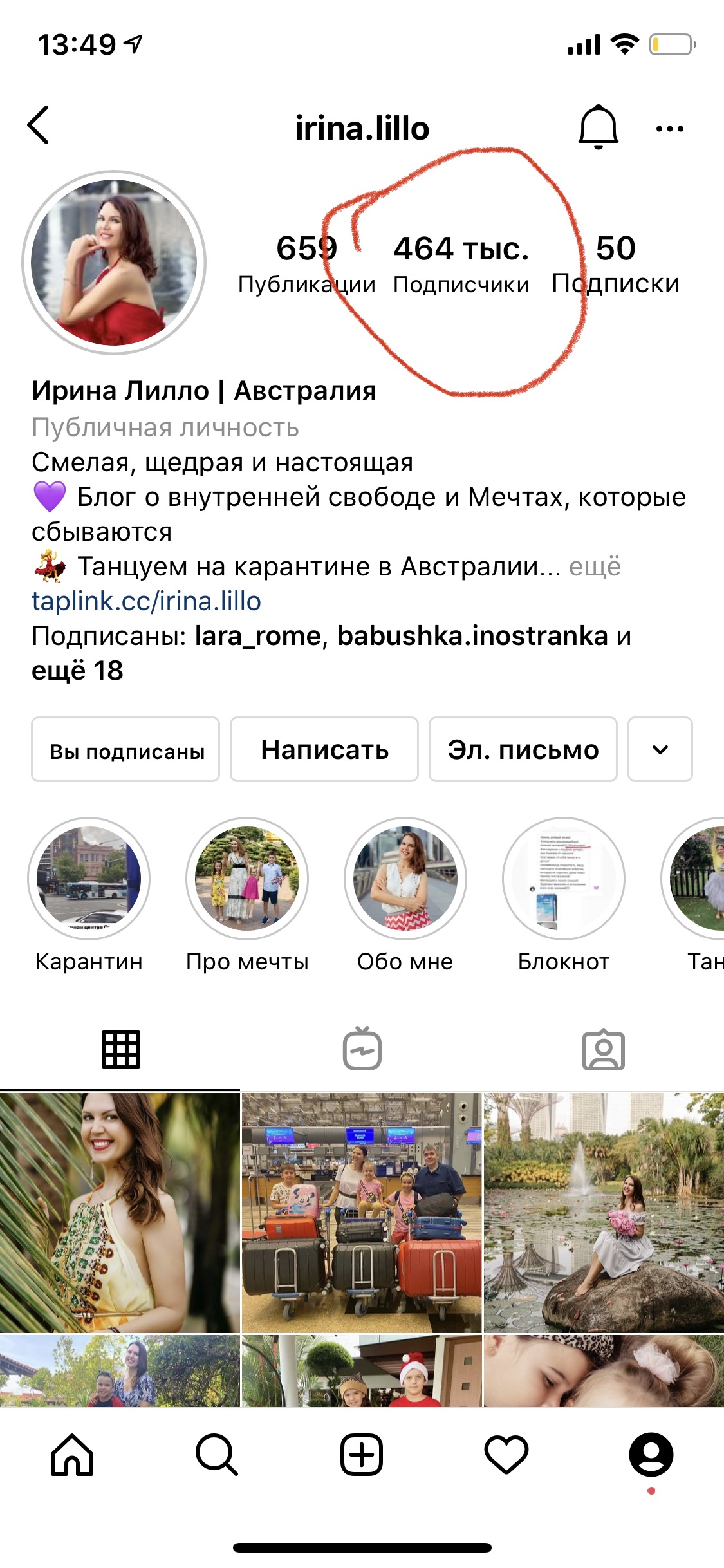Viewport: 724px width, 1568px height.
Task: Open the taplink.cc/irina.lillo link
Action: 147,601
